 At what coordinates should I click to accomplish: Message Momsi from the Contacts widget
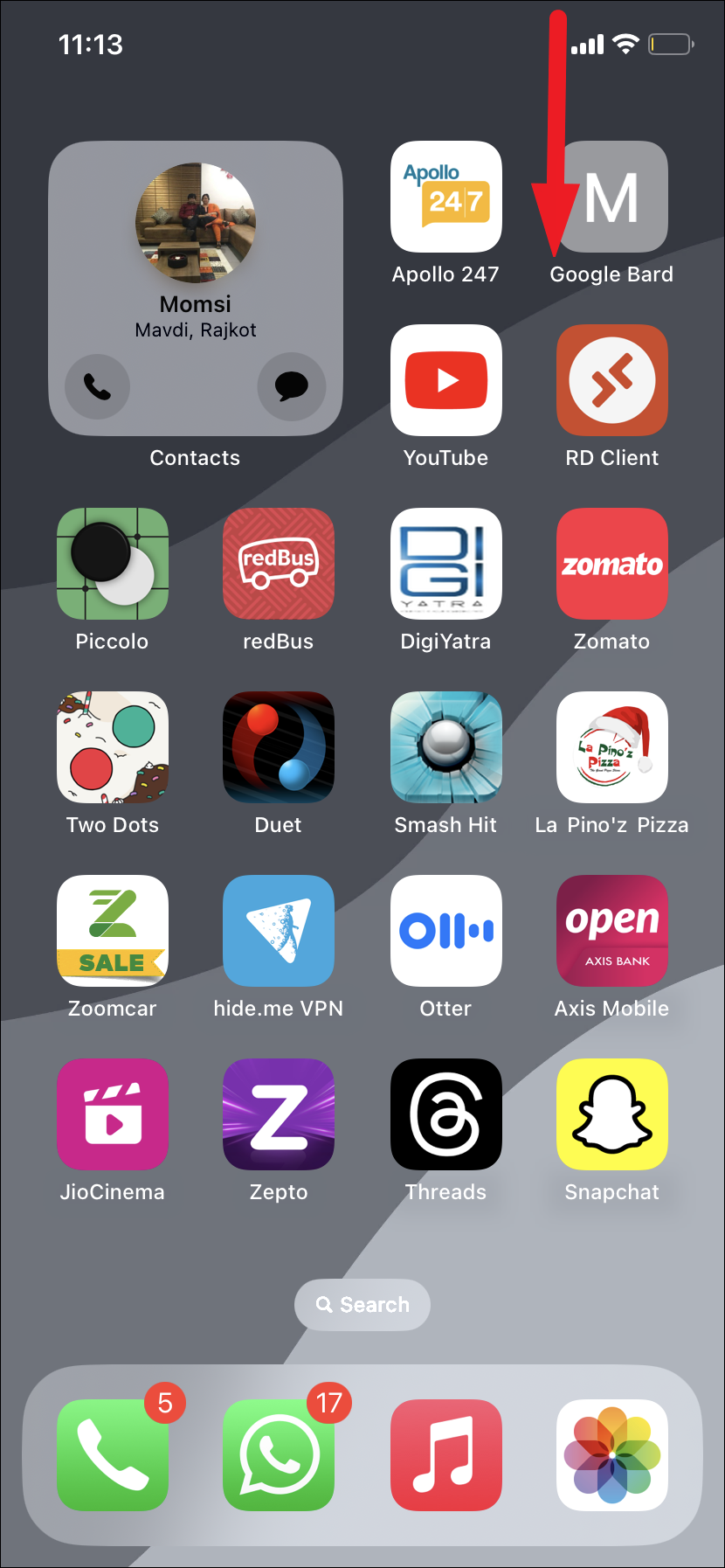291,386
